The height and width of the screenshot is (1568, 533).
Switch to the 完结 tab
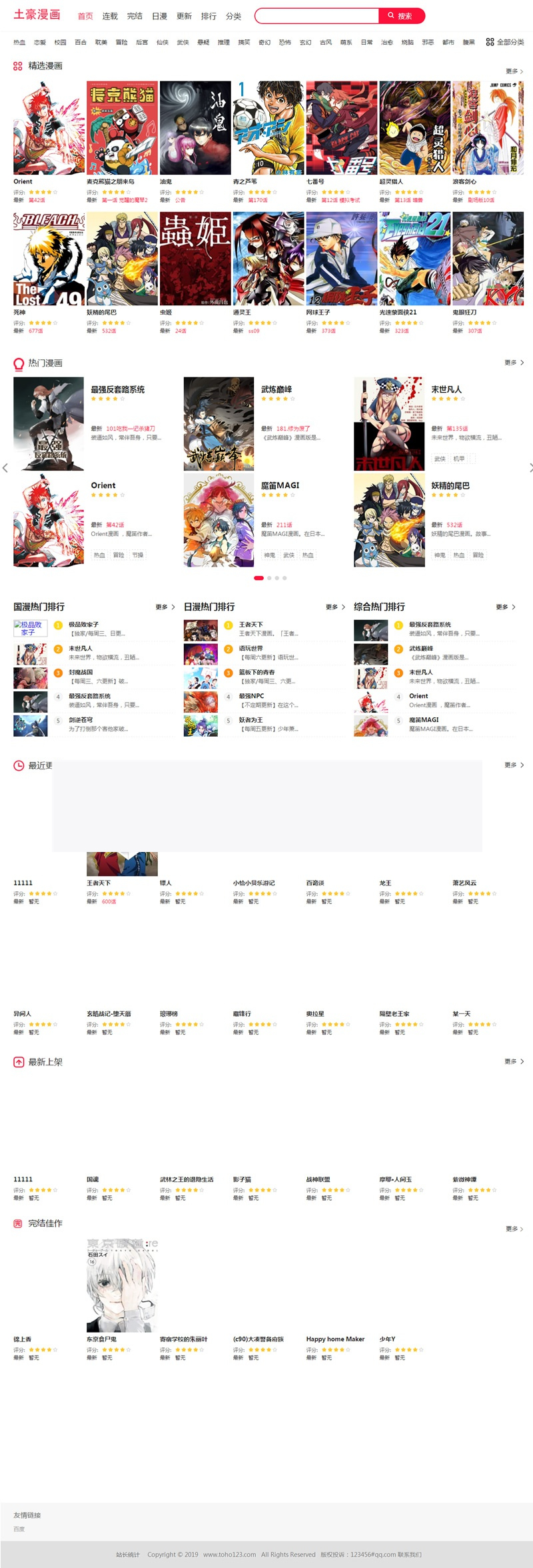(x=135, y=16)
